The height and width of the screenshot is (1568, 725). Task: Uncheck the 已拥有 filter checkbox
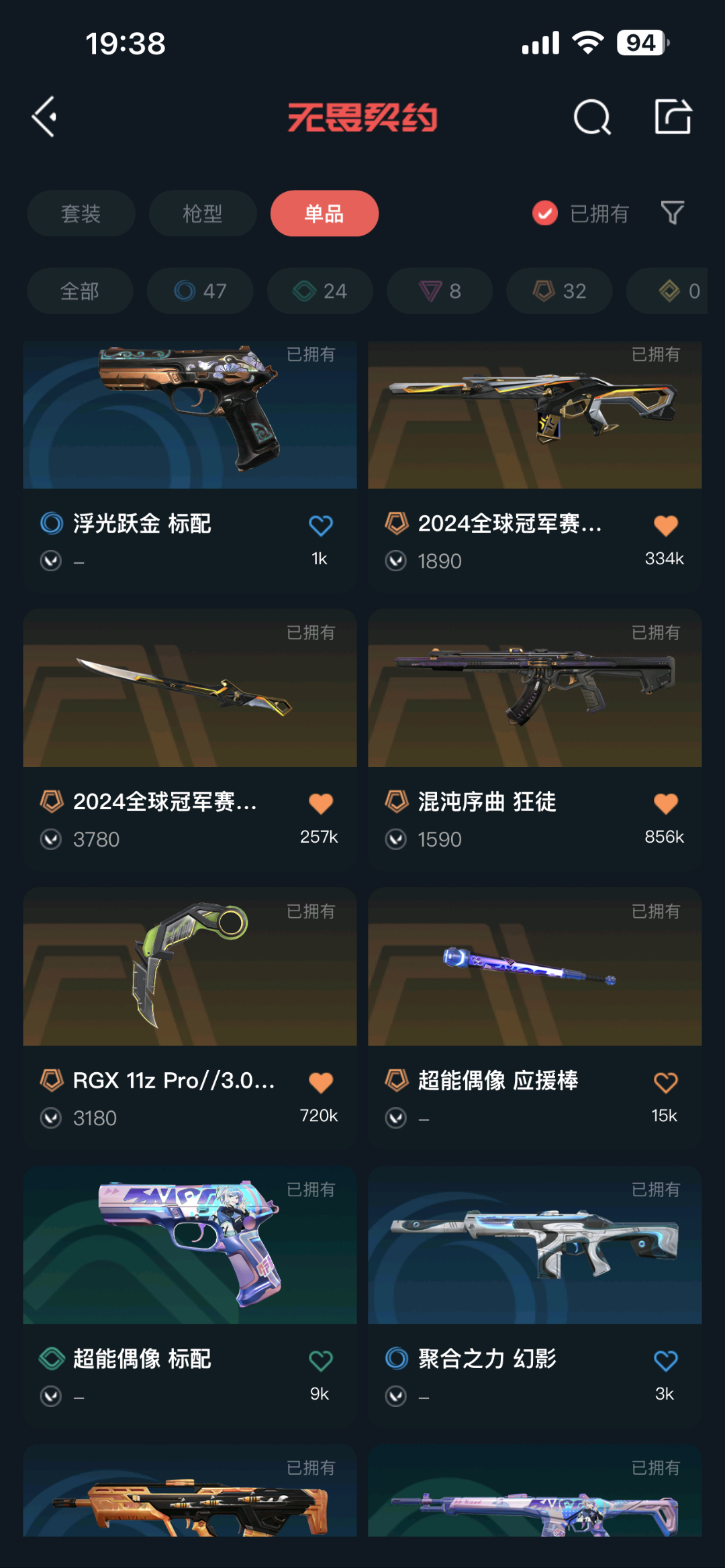click(x=545, y=213)
